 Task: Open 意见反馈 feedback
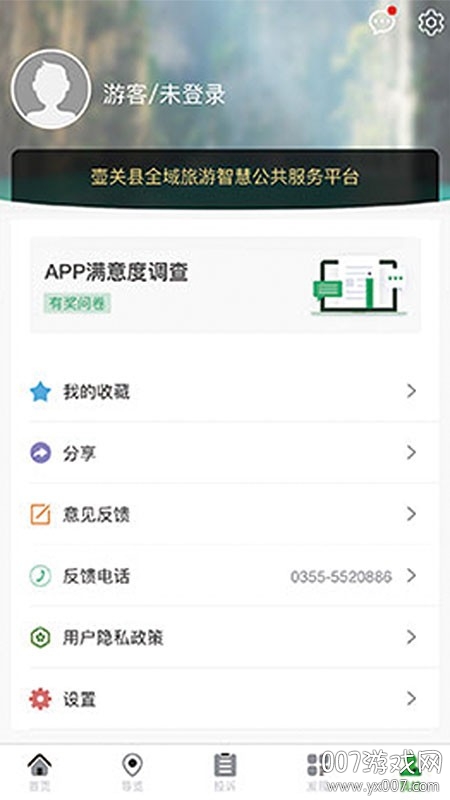coord(225,514)
